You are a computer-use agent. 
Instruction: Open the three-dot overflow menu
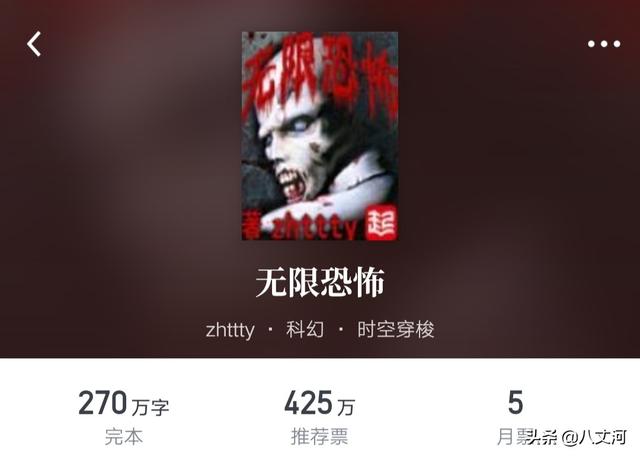[x=604, y=44]
